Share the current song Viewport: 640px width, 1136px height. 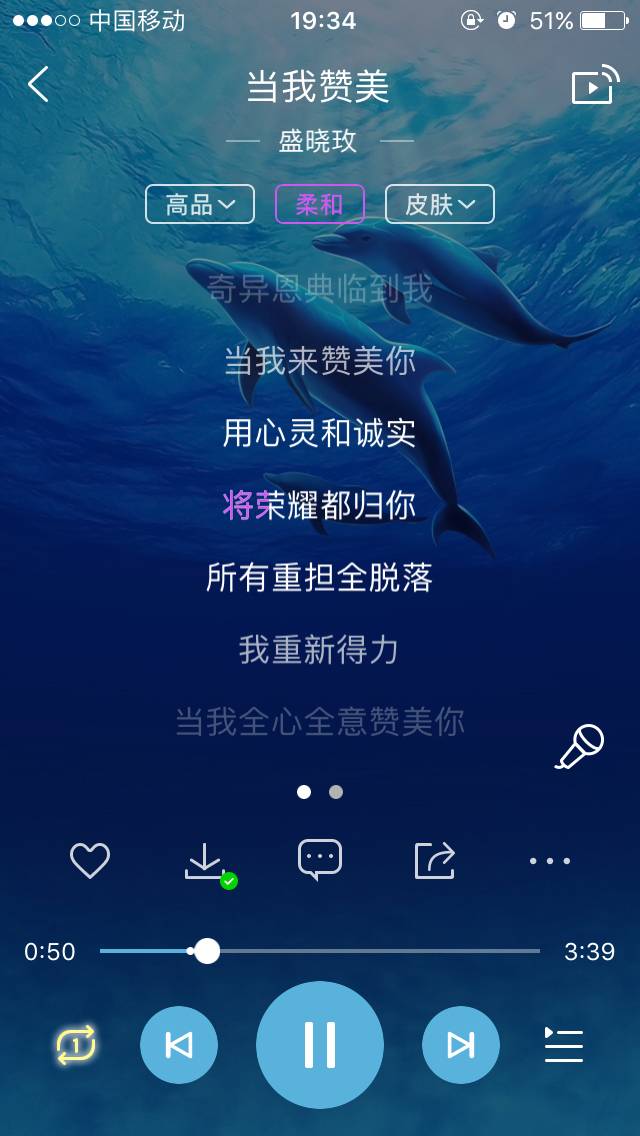pos(435,860)
